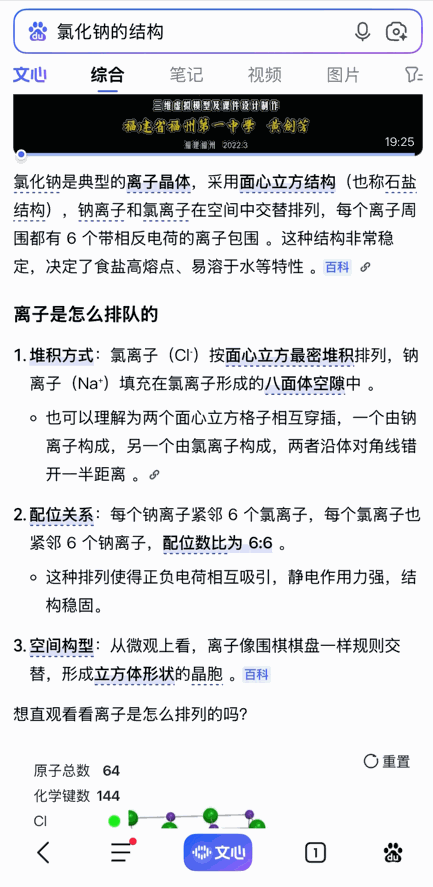Open the 八面体空隙 underlined term
This screenshot has height=887, width=433.
point(305,385)
